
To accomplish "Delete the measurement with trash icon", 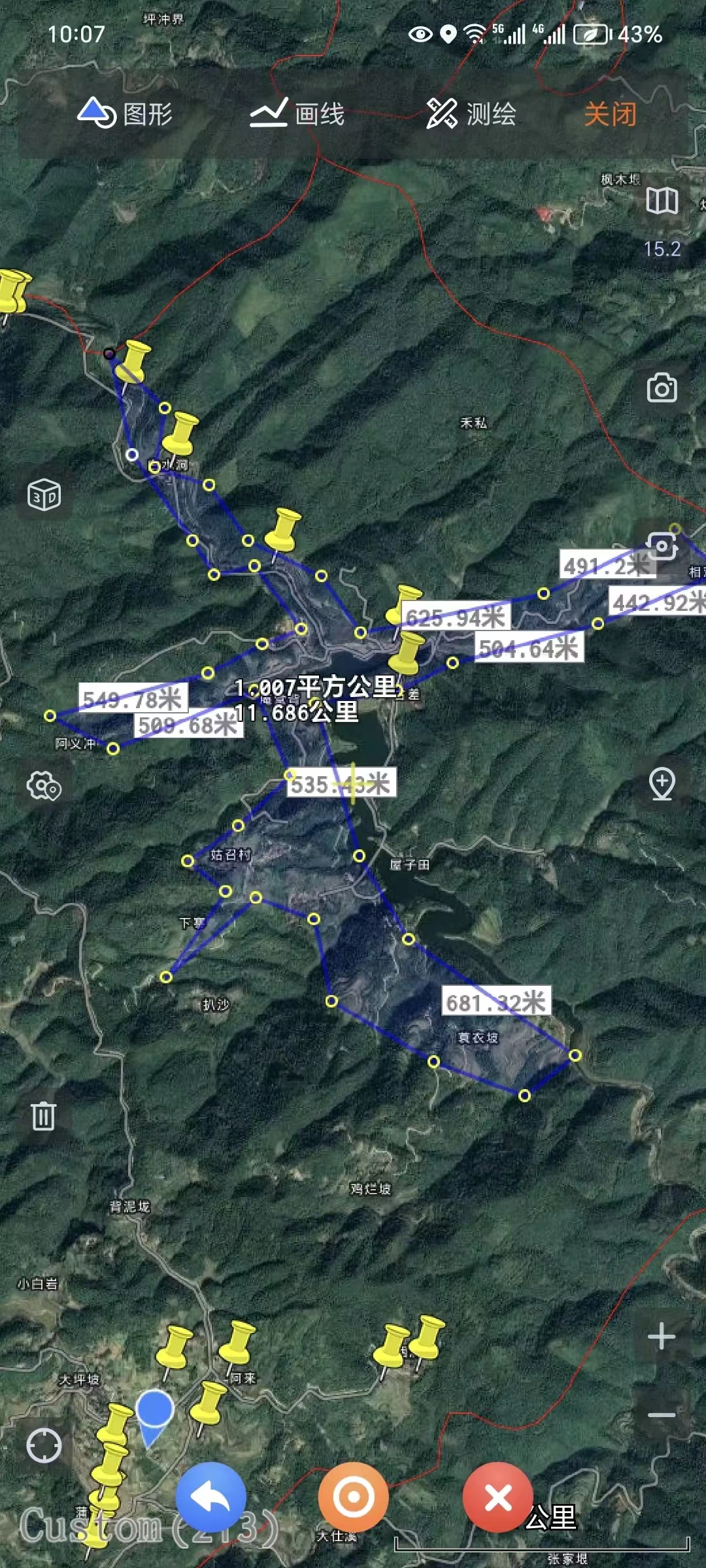I will pyautogui.click(x=44, y=1116).
